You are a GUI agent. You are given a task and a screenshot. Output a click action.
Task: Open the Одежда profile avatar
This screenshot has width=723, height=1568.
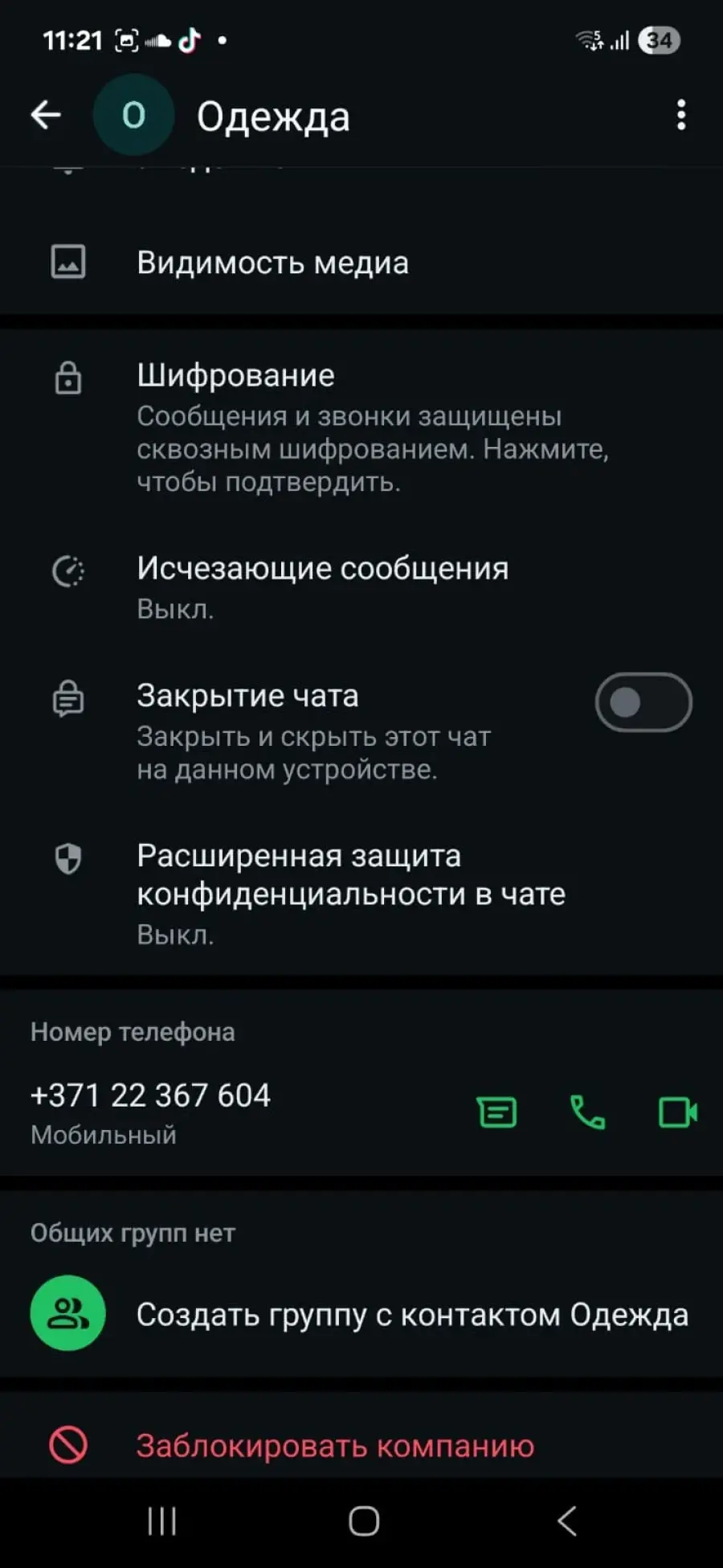click(x=133, y=116)
